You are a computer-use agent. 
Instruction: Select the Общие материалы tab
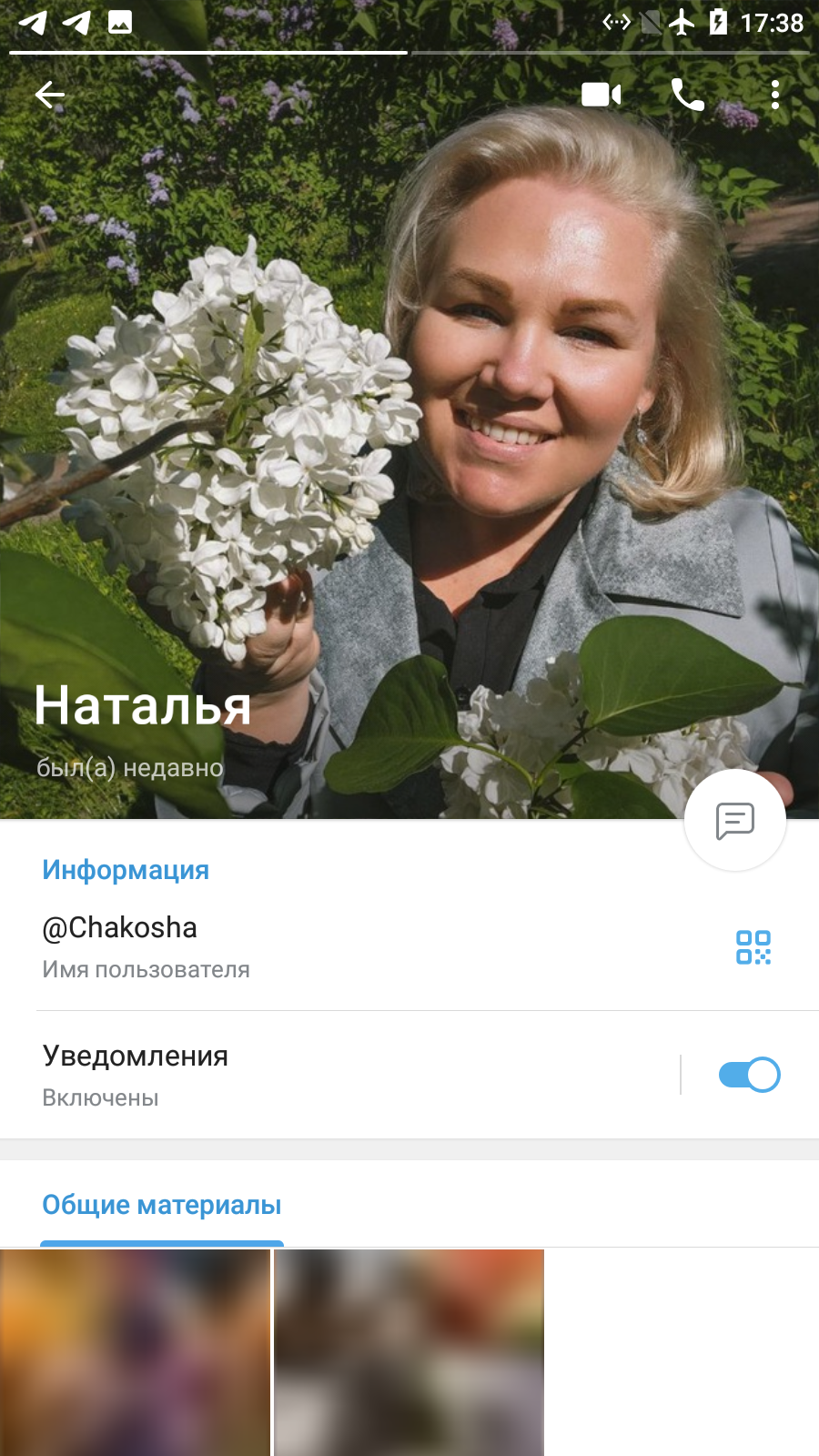[x=162, y=1205]
